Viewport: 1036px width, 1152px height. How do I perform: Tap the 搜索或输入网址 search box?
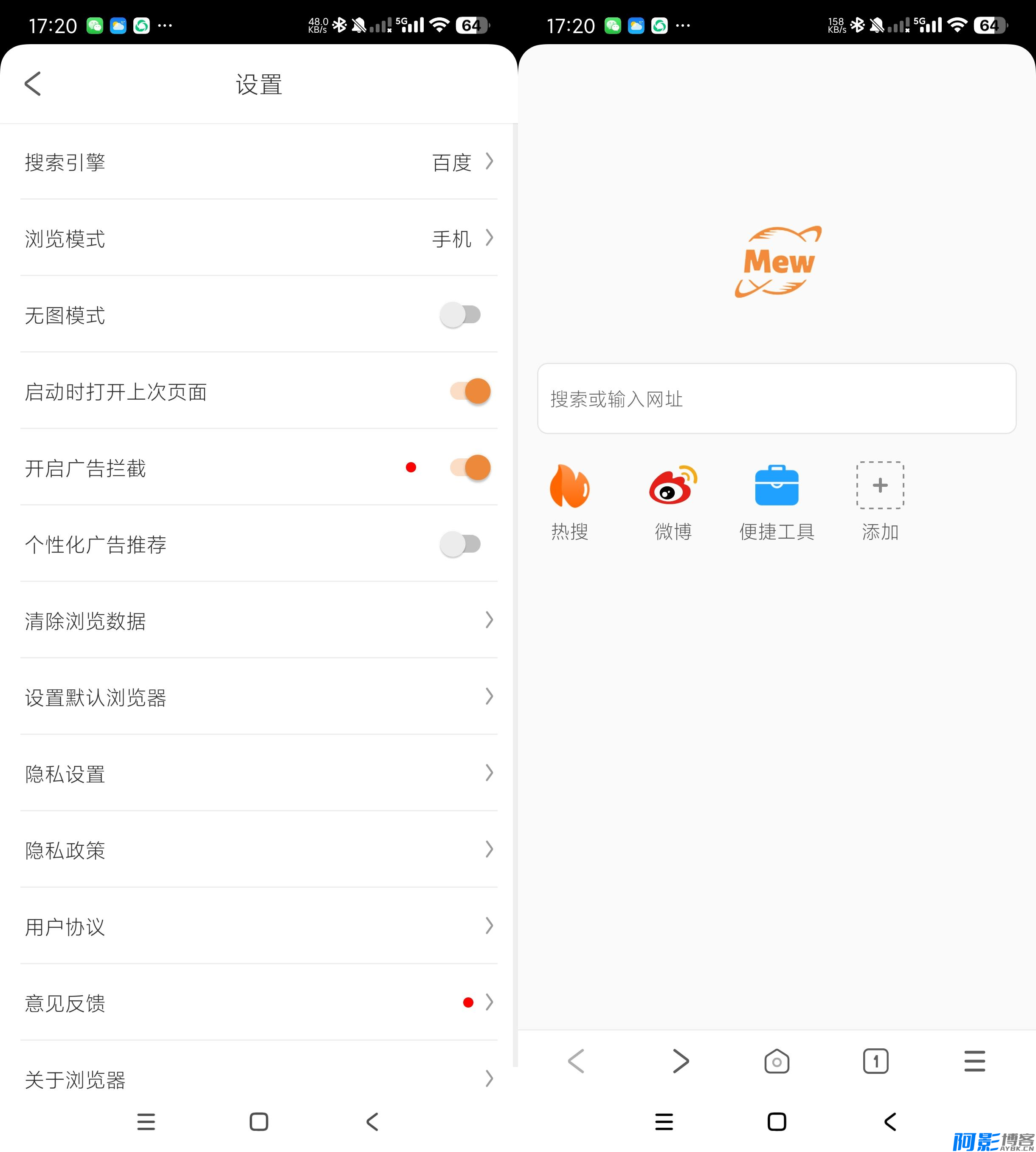click(x=777, y=398)
